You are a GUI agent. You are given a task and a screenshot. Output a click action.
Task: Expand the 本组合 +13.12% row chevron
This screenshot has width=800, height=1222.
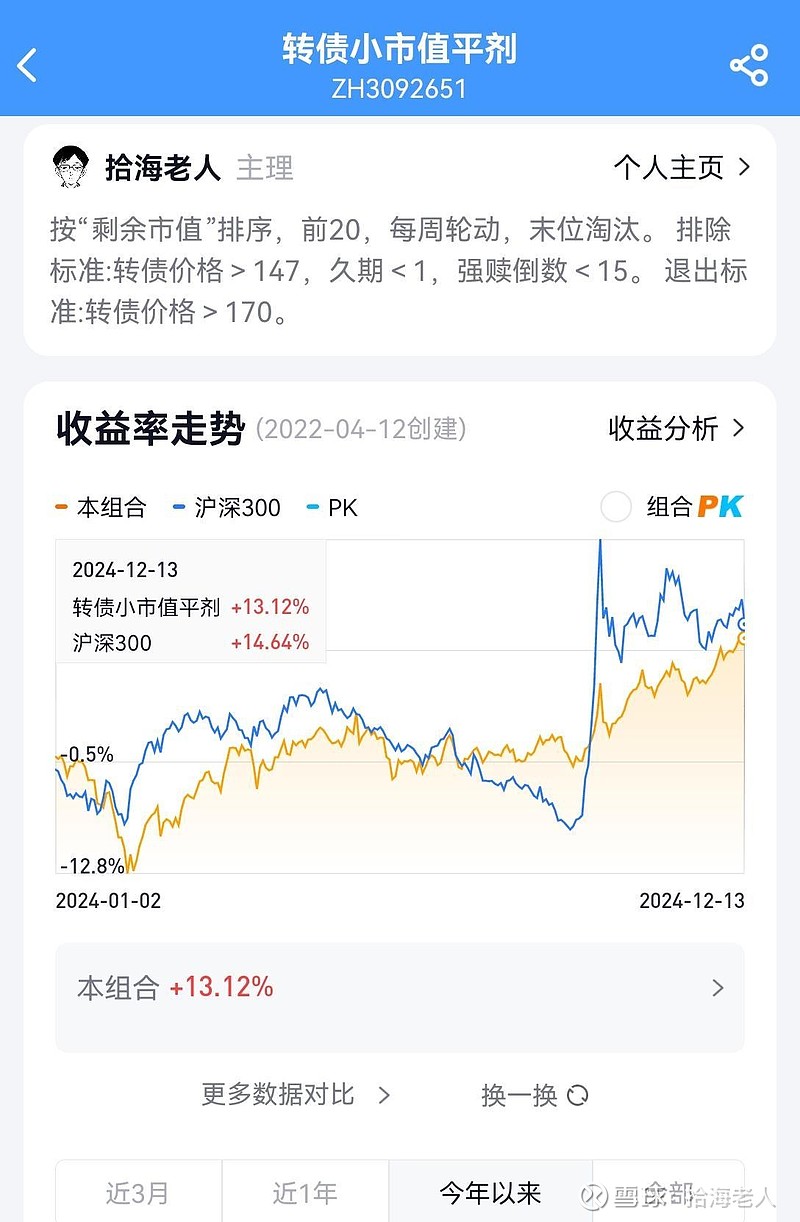point(717,988)
